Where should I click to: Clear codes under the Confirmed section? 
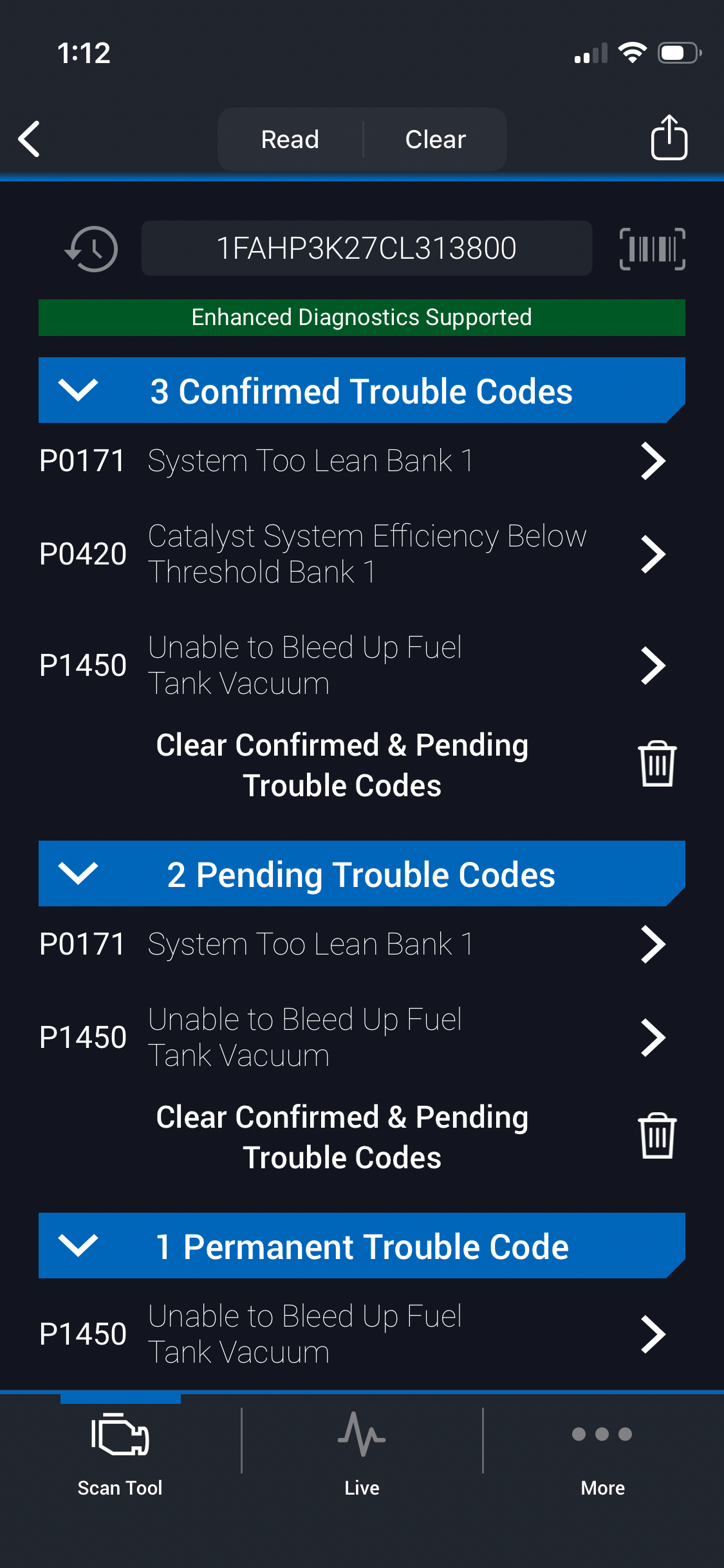click(656, 764)
